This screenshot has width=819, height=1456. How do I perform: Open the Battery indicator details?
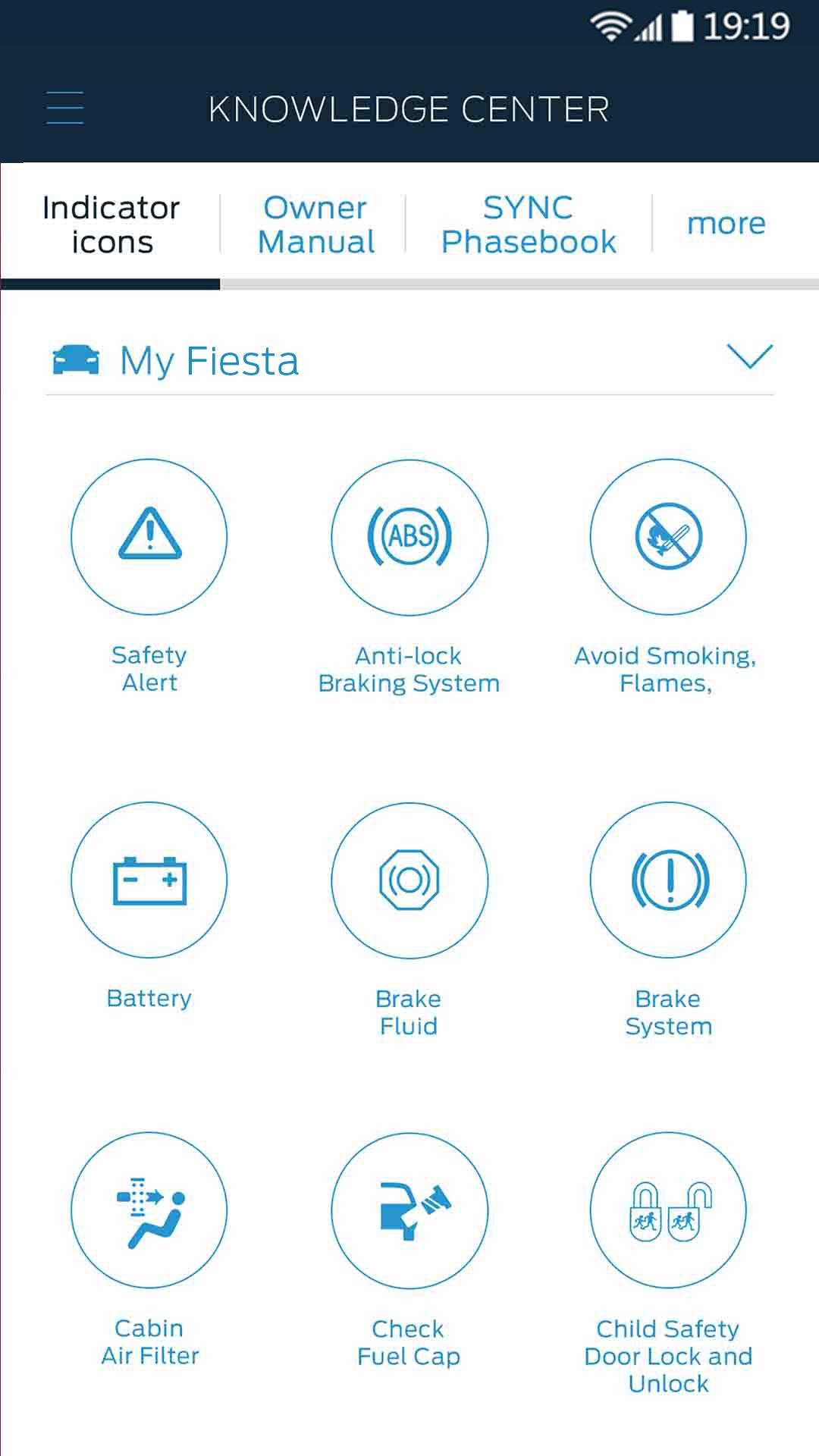click(x=149, y=880)
